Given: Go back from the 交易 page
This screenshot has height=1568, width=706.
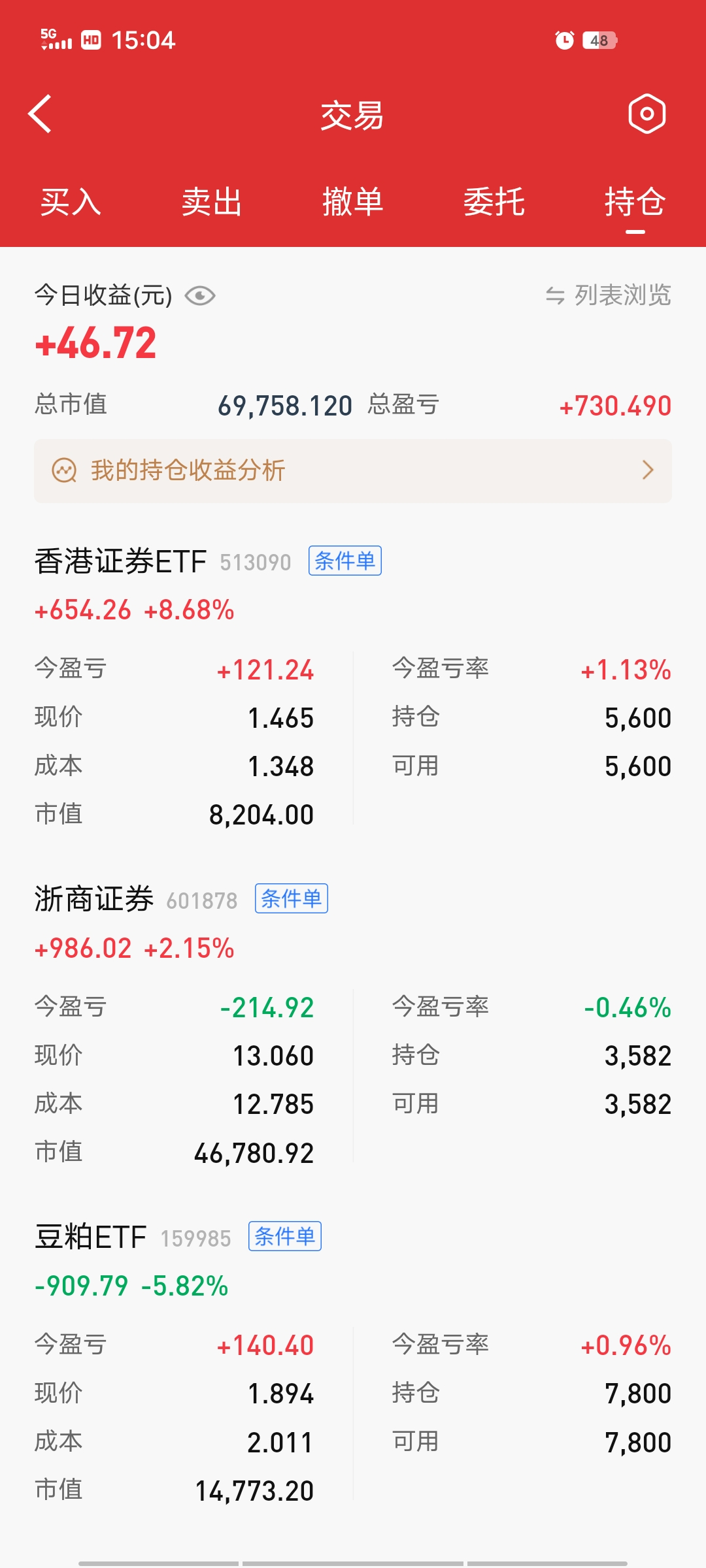Looking at the screenshot, I should pos(41,114).
